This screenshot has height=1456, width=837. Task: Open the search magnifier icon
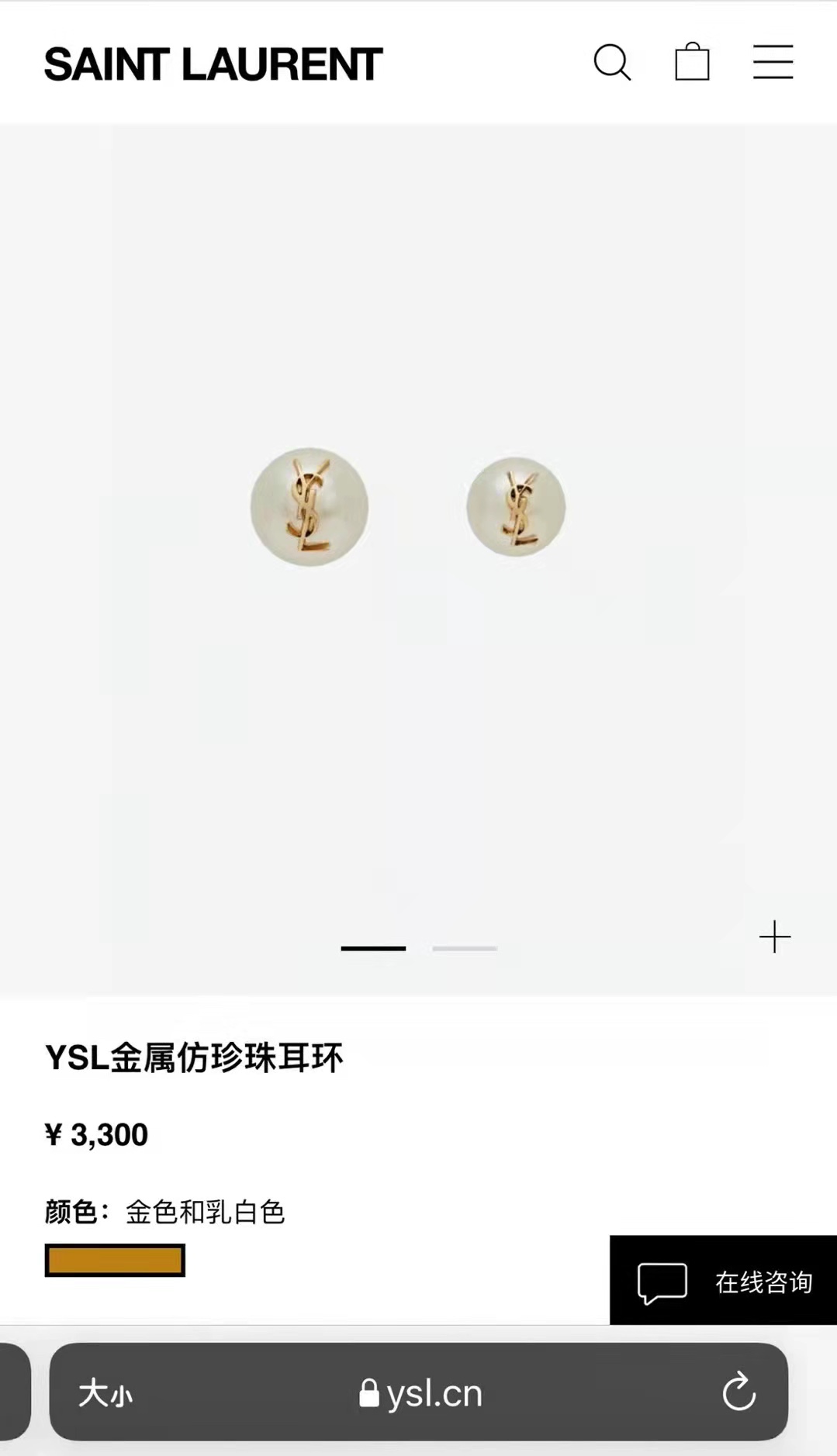[x=612, y=62]
